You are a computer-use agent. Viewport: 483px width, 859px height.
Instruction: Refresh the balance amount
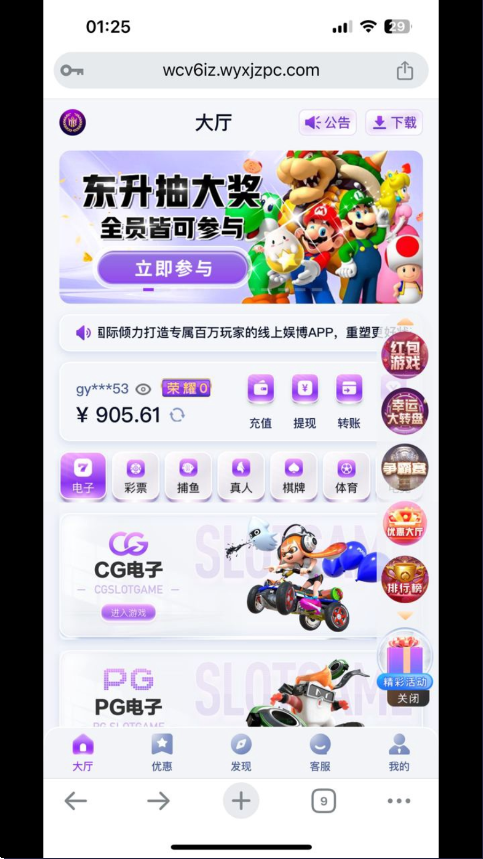click(x=177, y=415)
